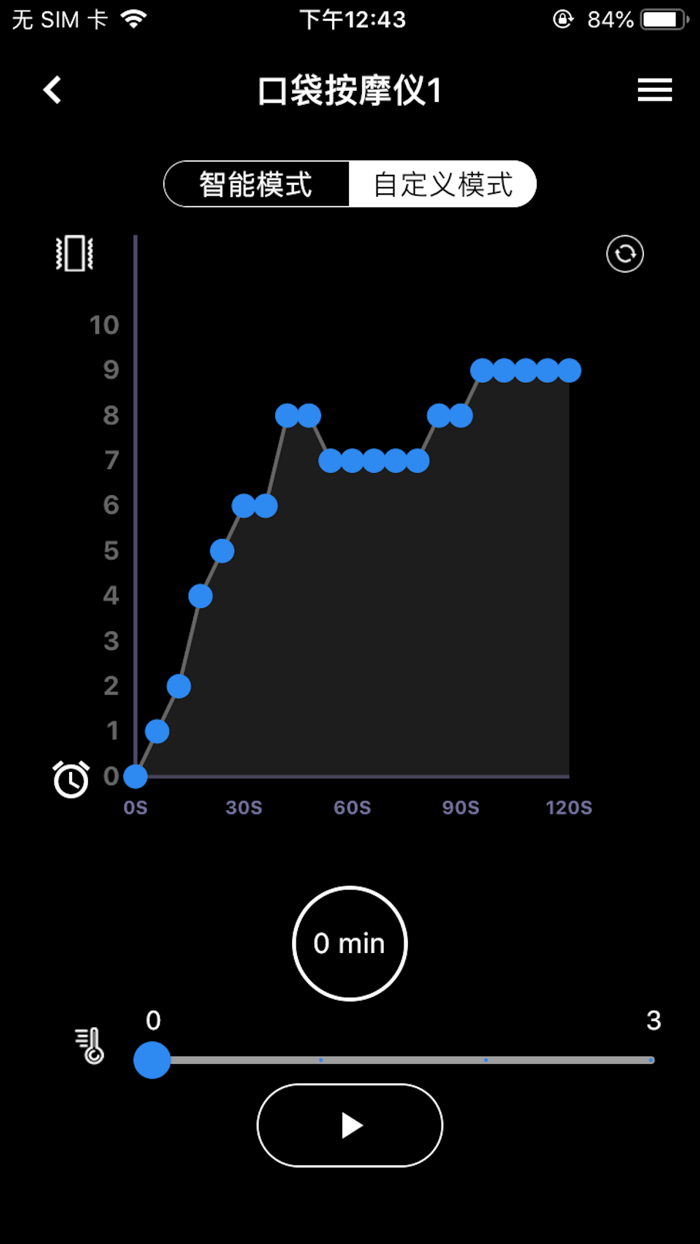Reset the chart with the refresh icon
This screenshot has width=700, height=1244.
click(x=625, y=254)
